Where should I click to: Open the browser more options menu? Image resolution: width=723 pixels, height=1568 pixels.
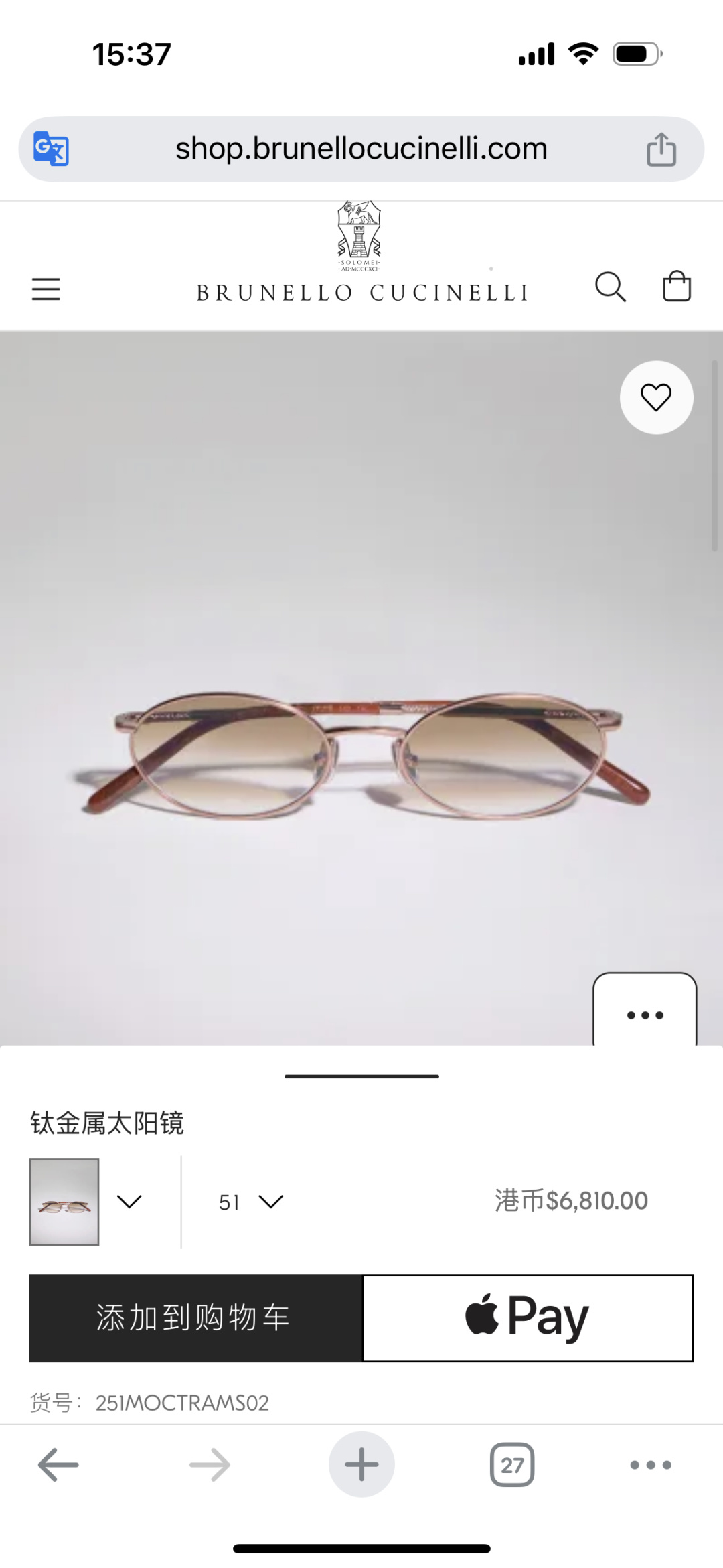650,1465
